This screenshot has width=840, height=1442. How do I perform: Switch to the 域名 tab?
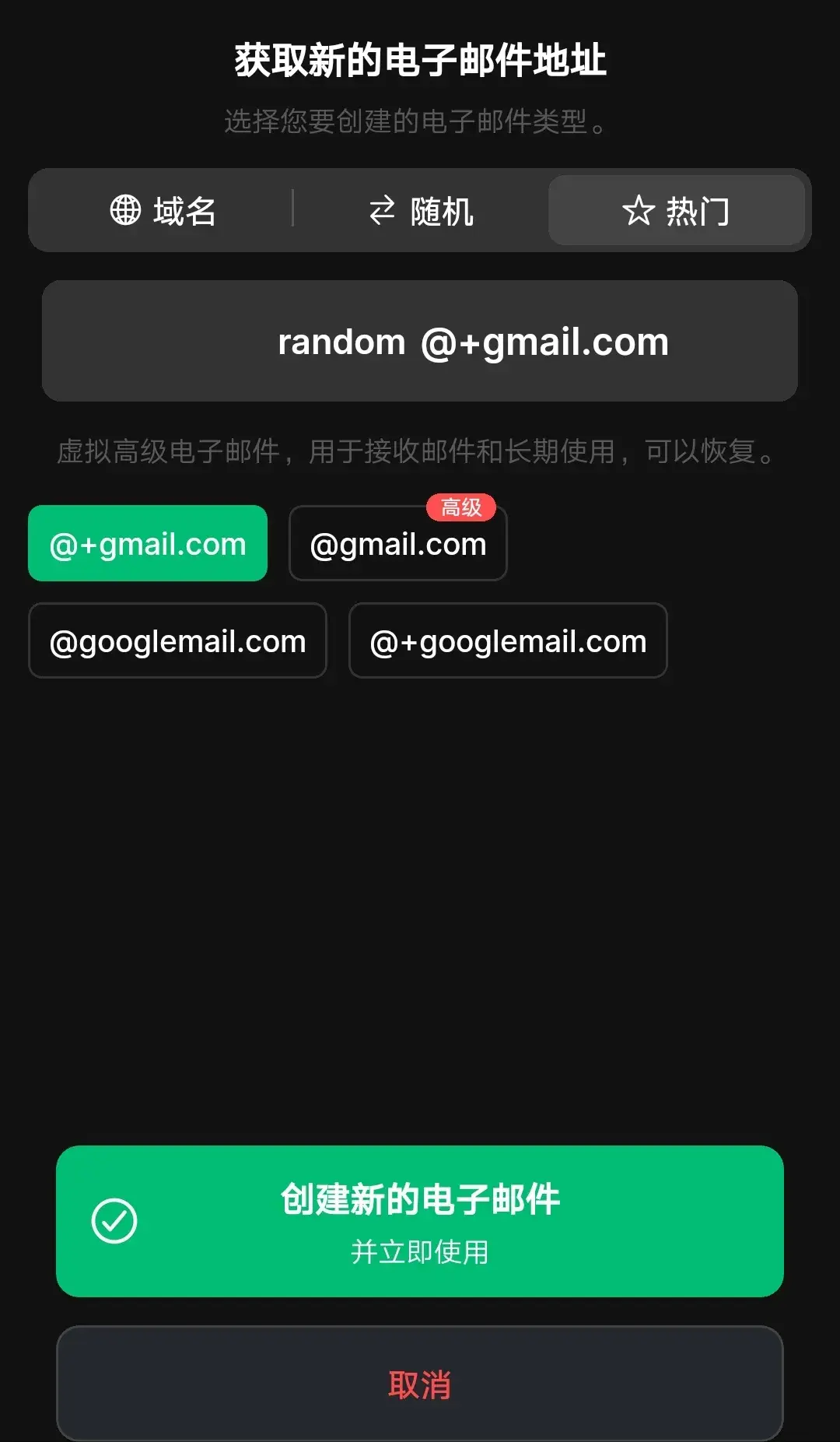163,211
